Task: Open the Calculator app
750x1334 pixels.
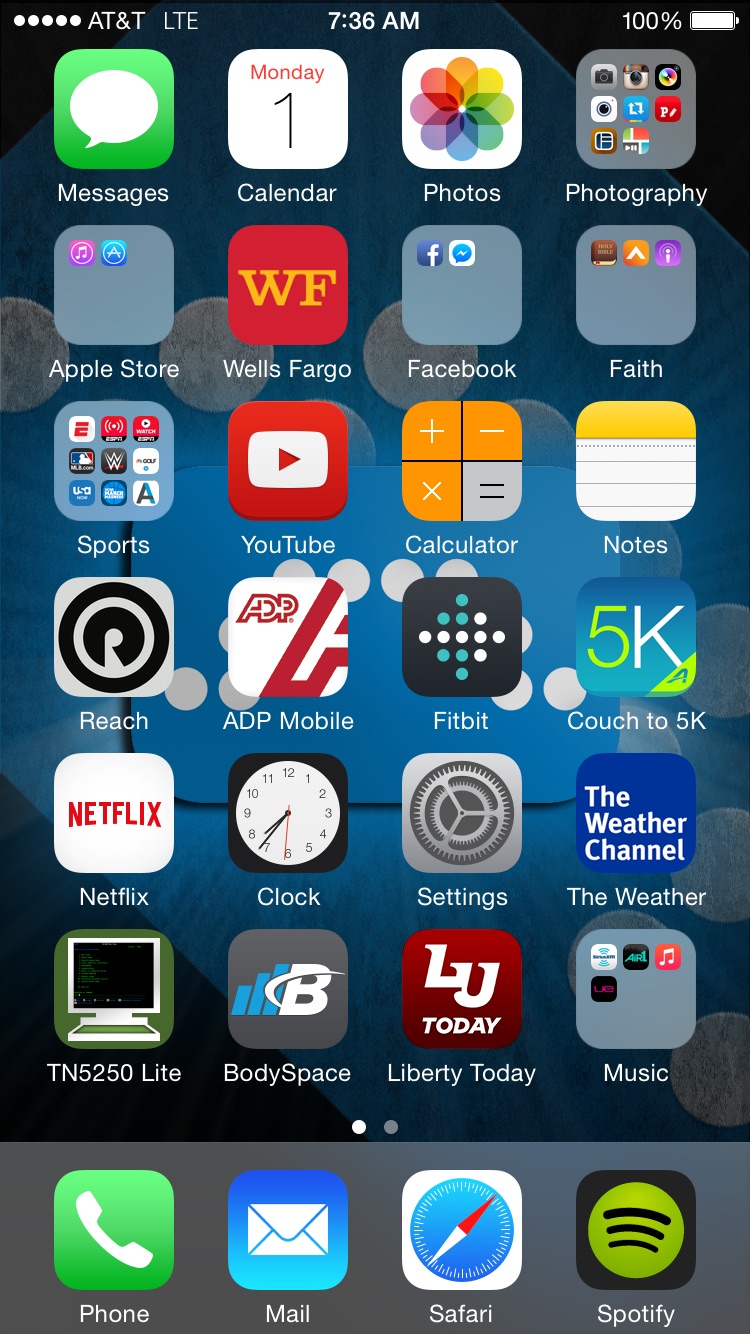Action: (462, 461)
